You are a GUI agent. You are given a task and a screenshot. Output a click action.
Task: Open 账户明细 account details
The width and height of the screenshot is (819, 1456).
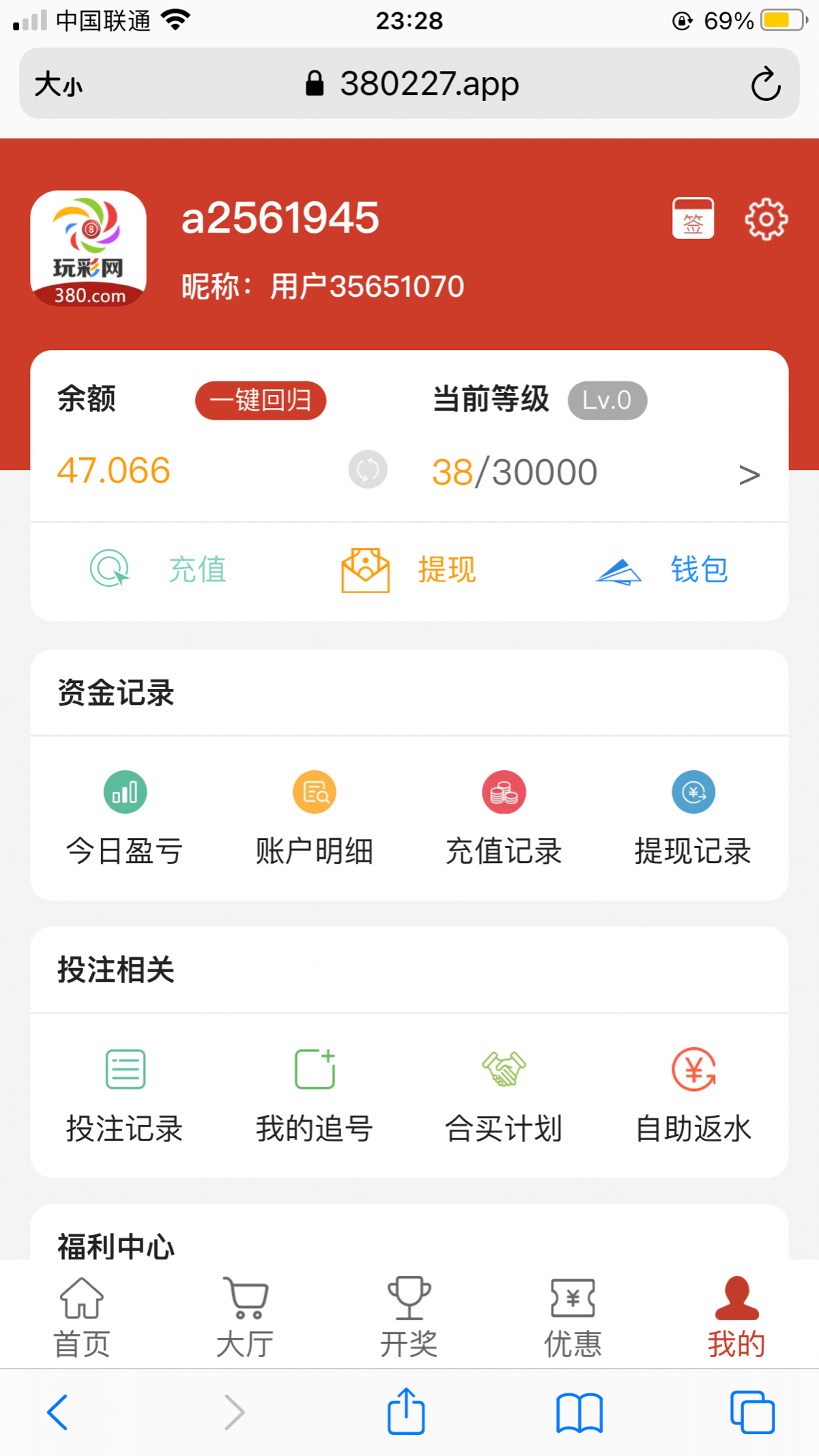tap(315, 817)
